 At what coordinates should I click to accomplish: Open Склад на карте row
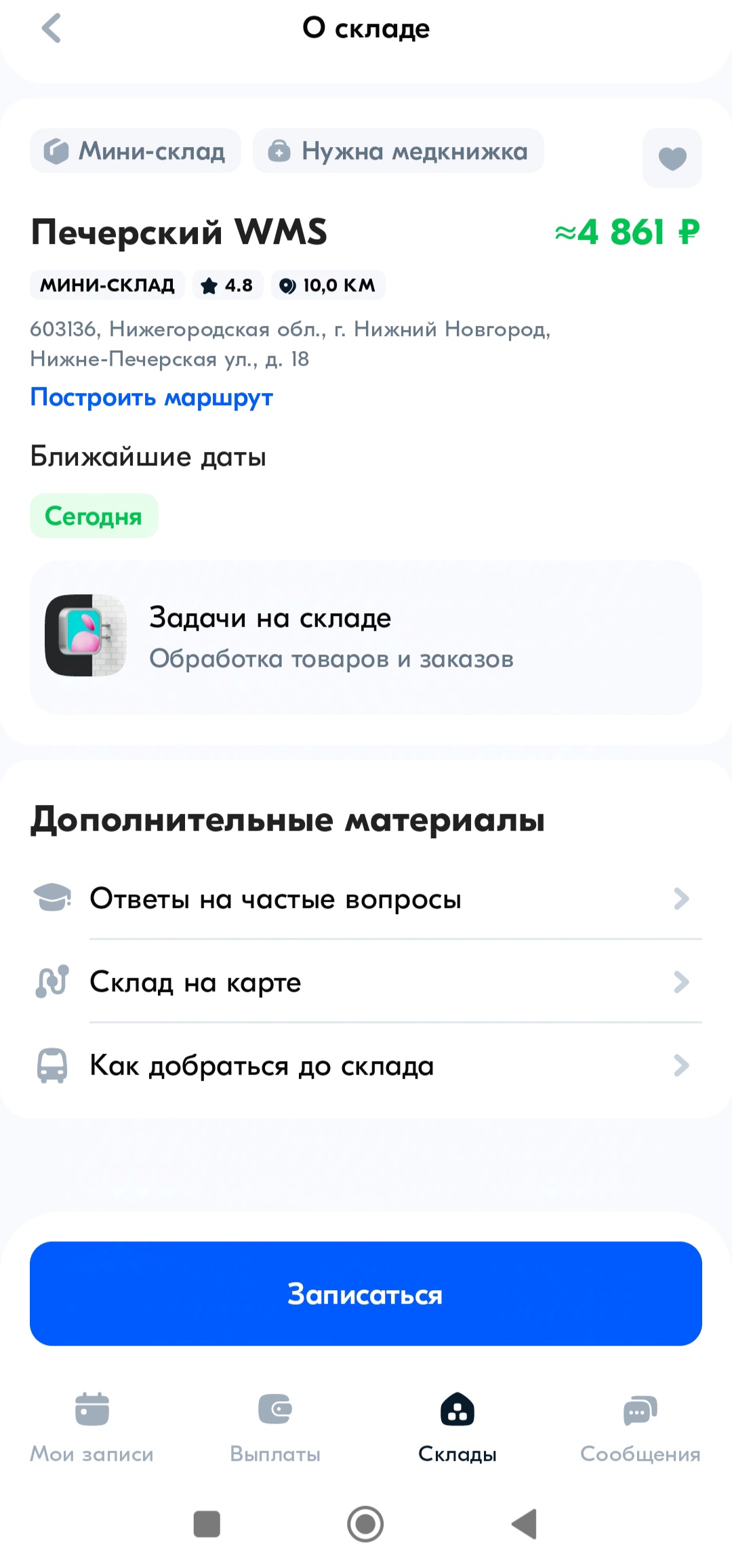(365, 982)
